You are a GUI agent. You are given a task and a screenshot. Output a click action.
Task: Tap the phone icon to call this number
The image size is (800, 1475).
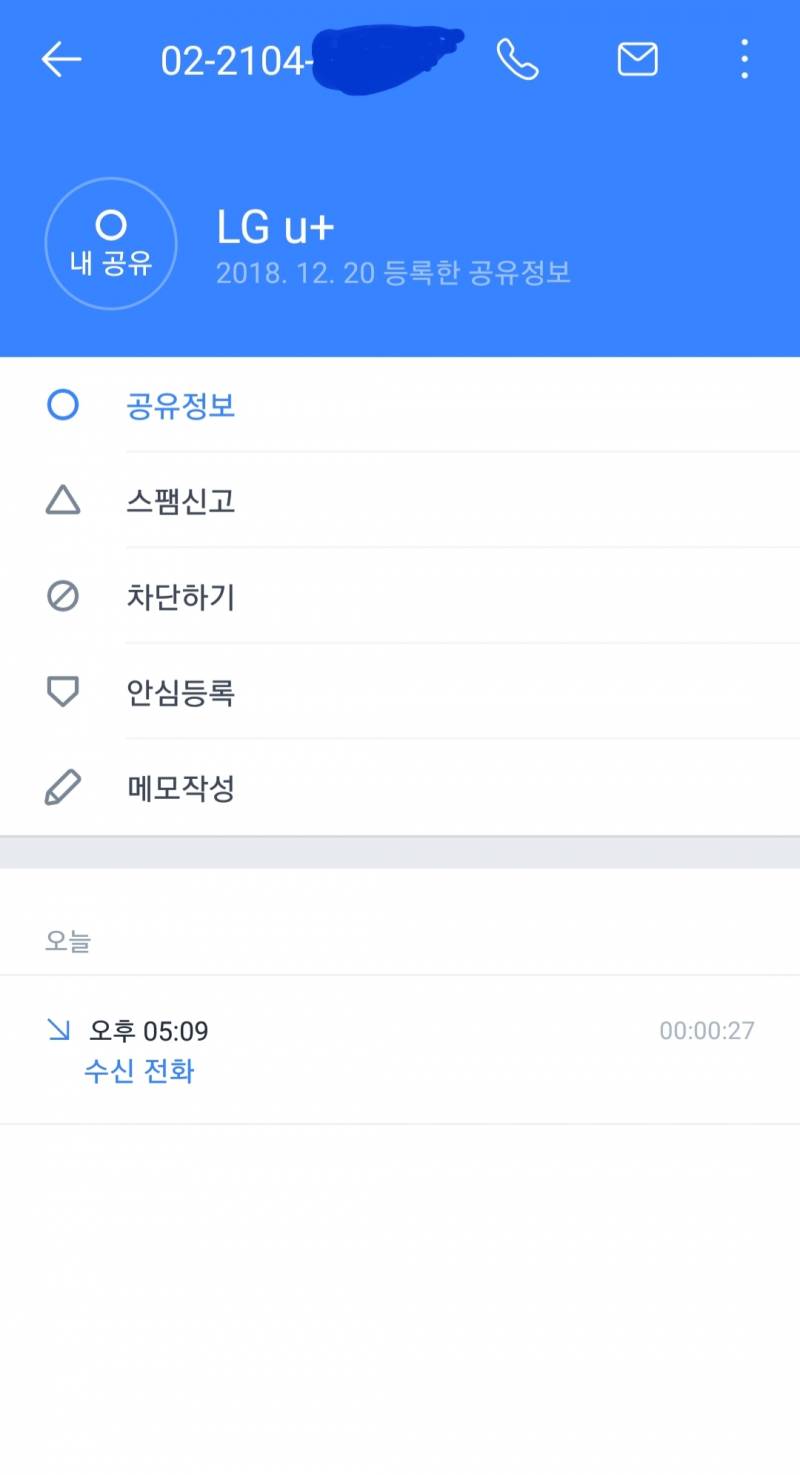(518, 59)
